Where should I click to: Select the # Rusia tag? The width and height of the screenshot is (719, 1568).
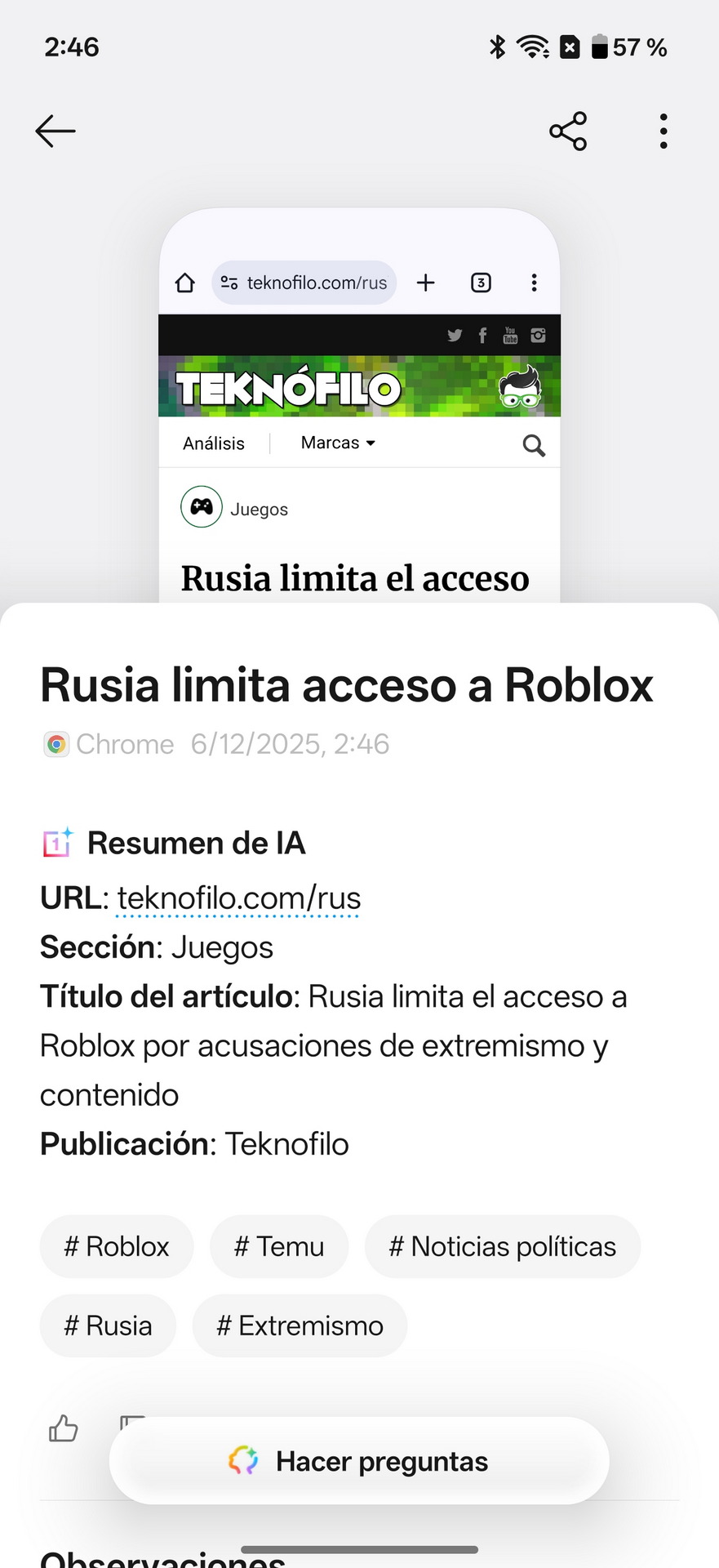(x=108, y=1325)
